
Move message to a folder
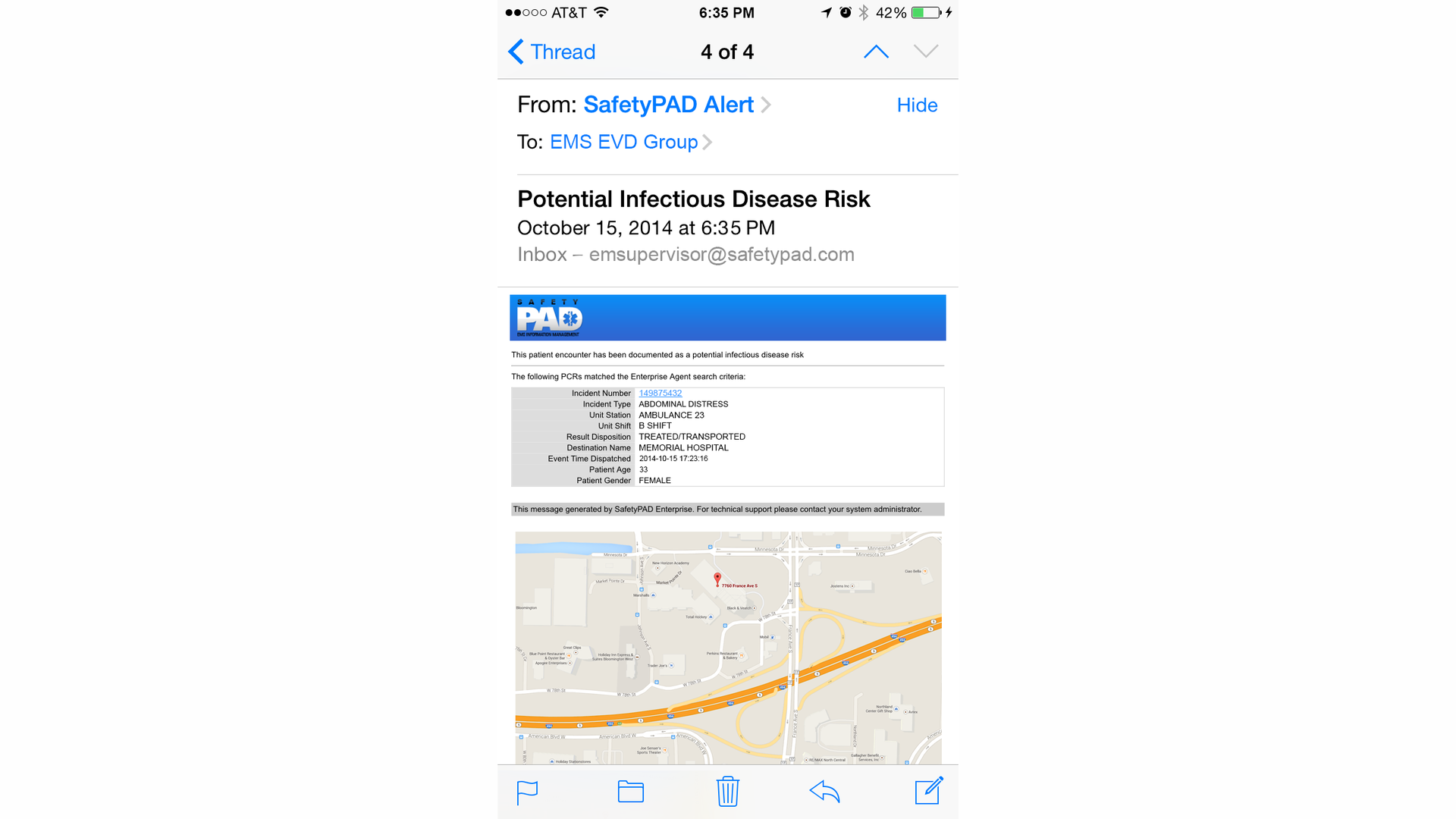tap(630, 792)
